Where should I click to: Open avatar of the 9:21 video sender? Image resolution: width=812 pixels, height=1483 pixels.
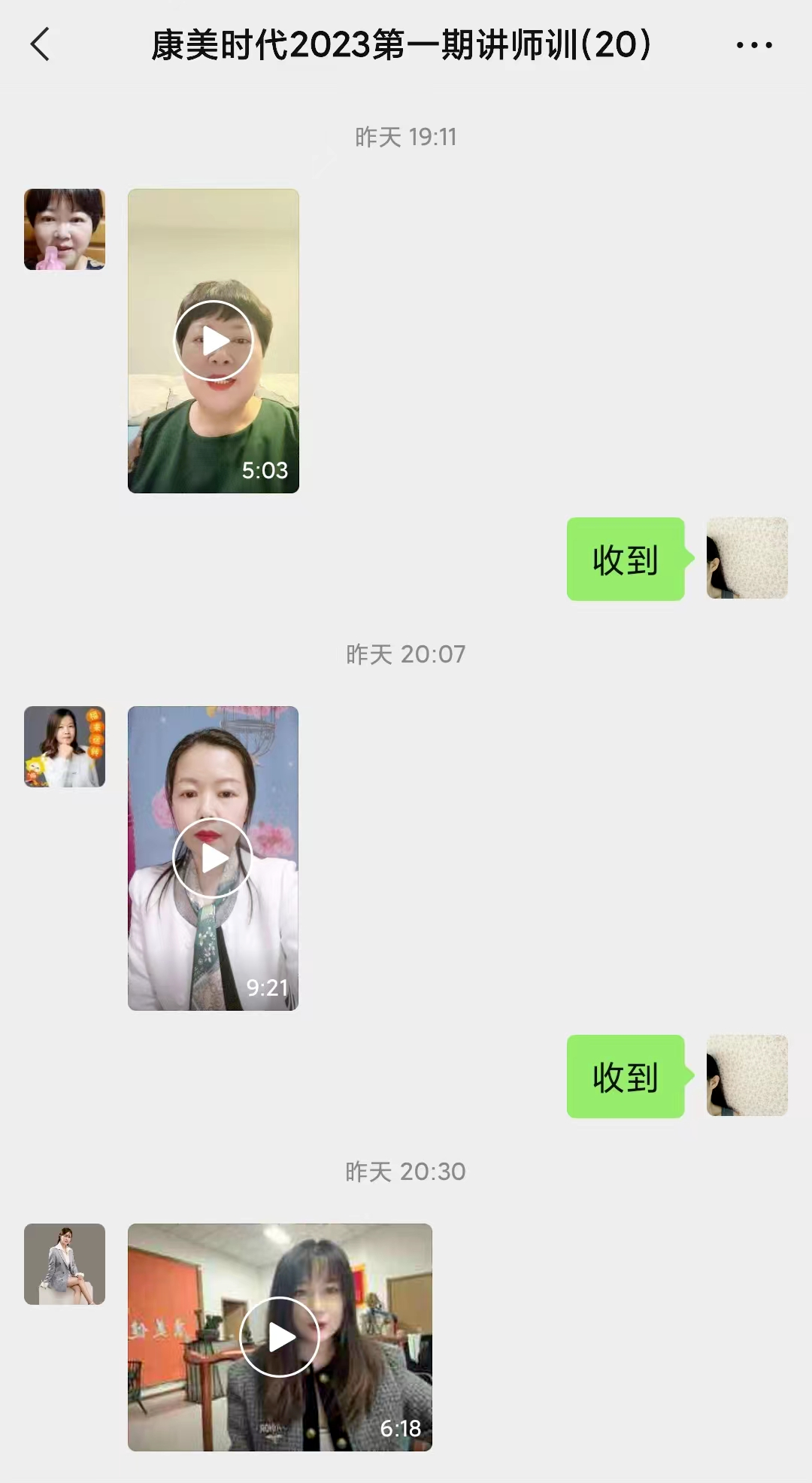[x=65, y=747]
